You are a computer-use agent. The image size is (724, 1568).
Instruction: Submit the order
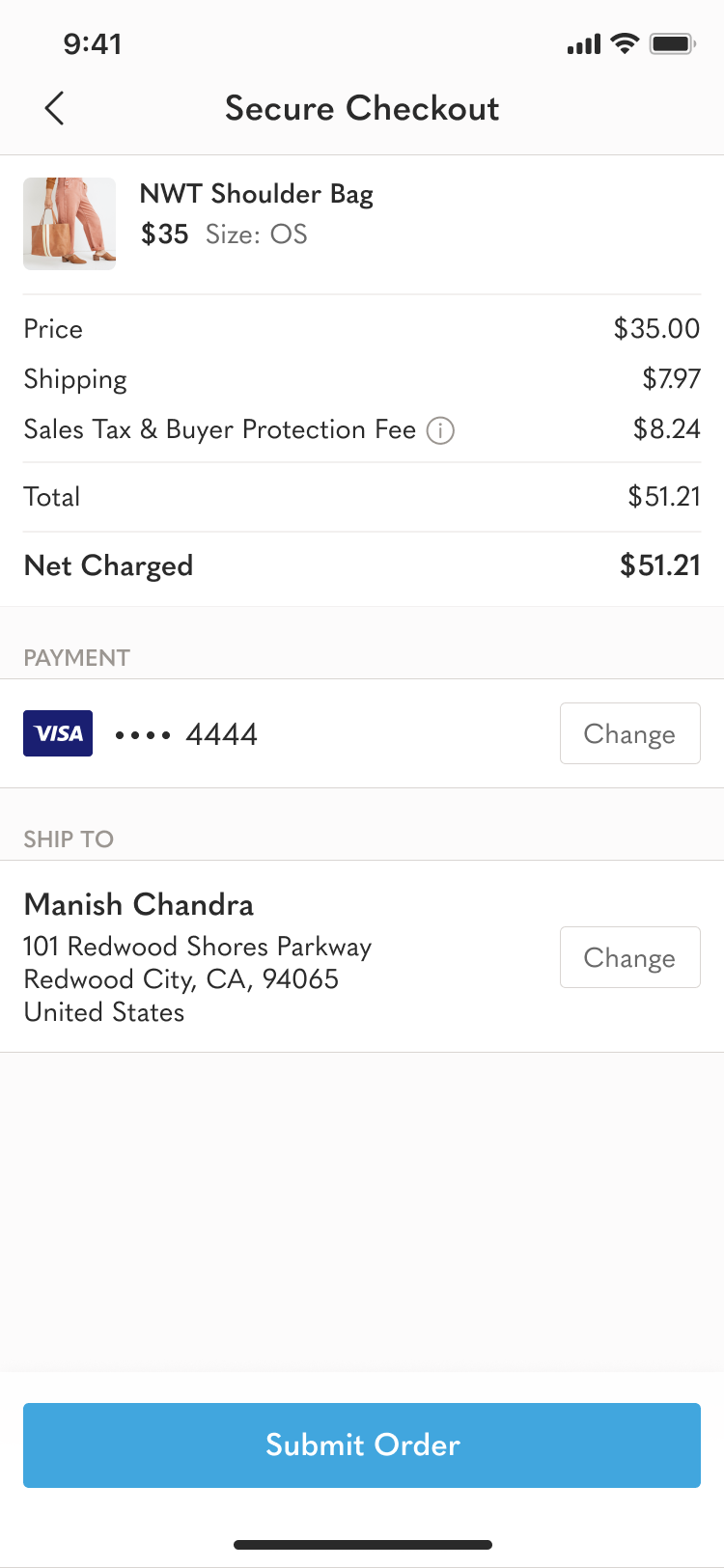362,1444
